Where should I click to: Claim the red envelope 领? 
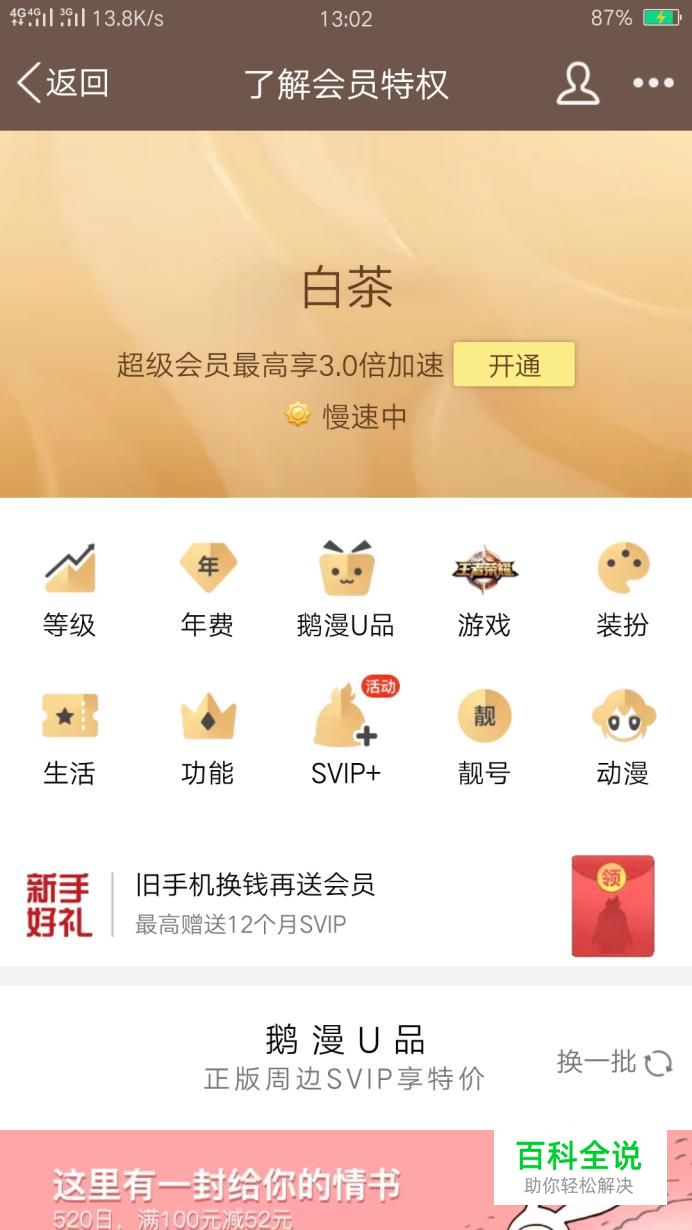pyautogui.click(x=613, y=906)
